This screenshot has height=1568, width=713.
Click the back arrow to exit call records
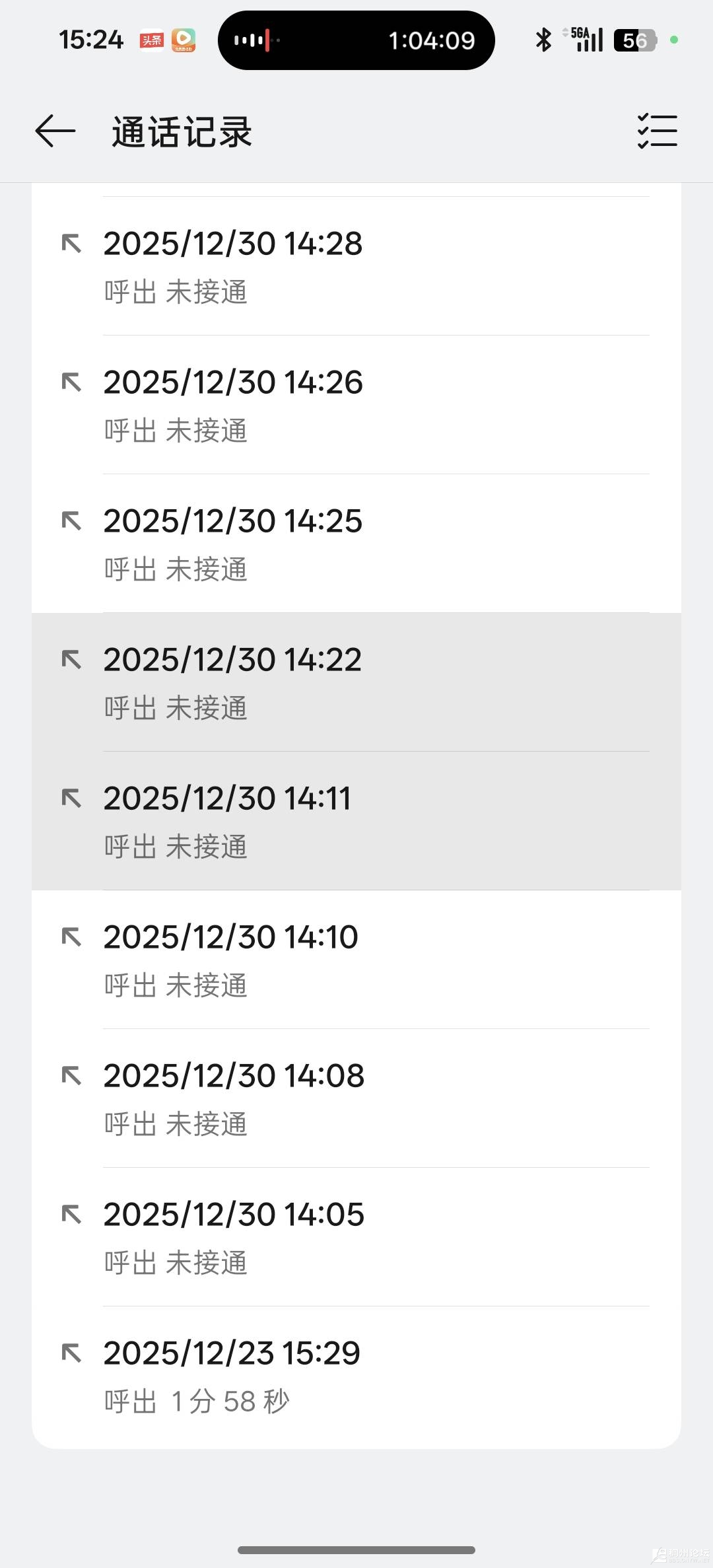click(54, 131)
